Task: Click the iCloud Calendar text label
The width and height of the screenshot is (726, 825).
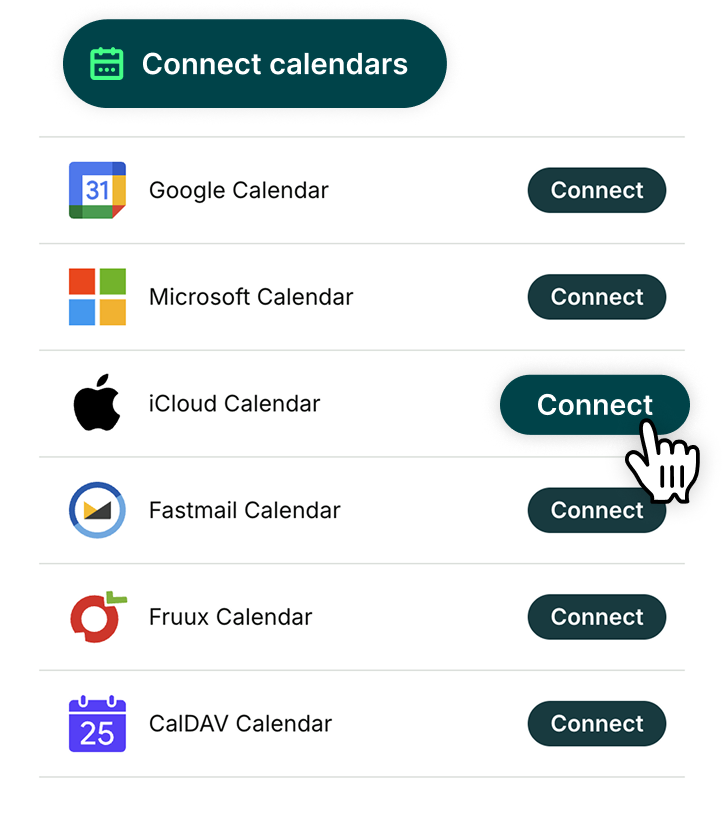Action: click(233, 403)
